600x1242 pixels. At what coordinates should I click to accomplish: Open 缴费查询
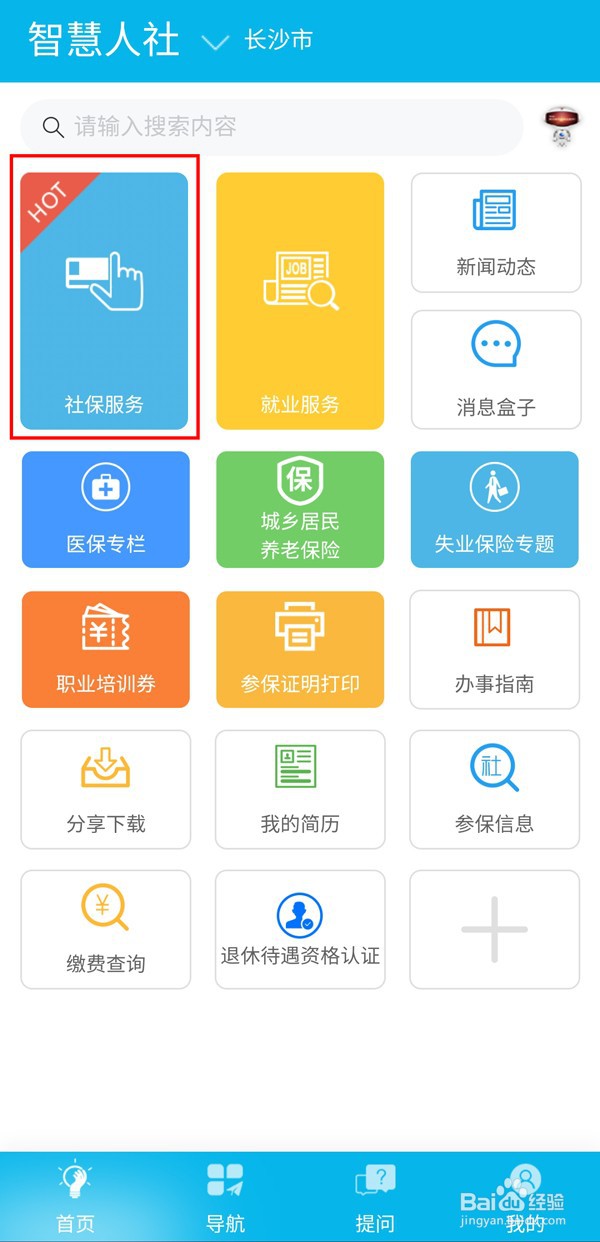(106, 929)
